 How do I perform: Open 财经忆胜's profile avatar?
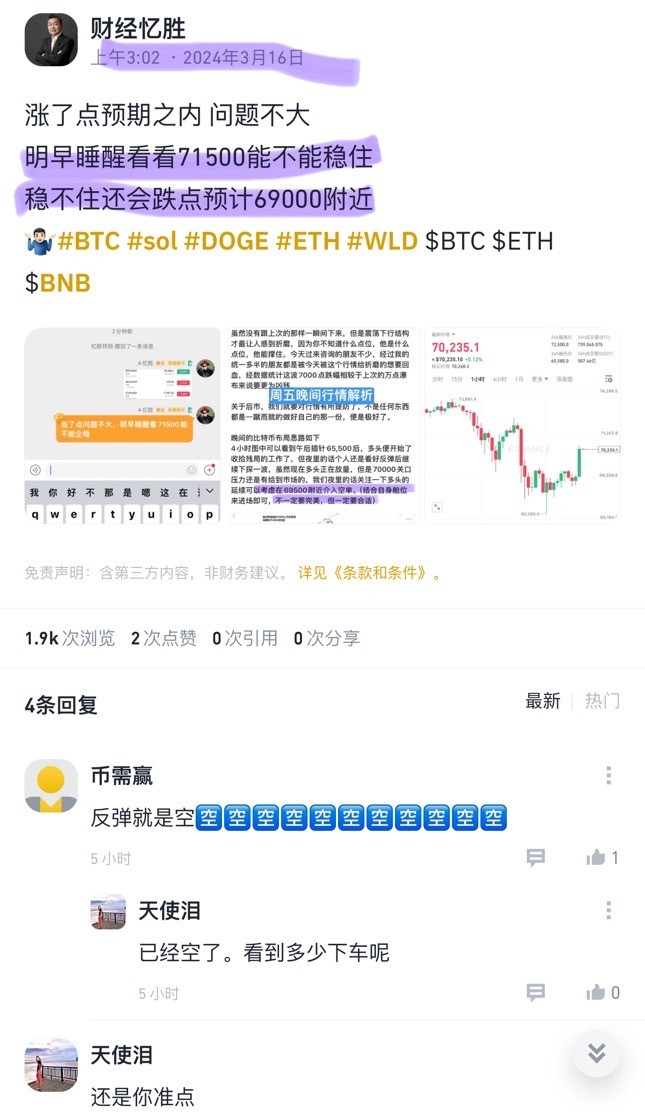point(51,40)
